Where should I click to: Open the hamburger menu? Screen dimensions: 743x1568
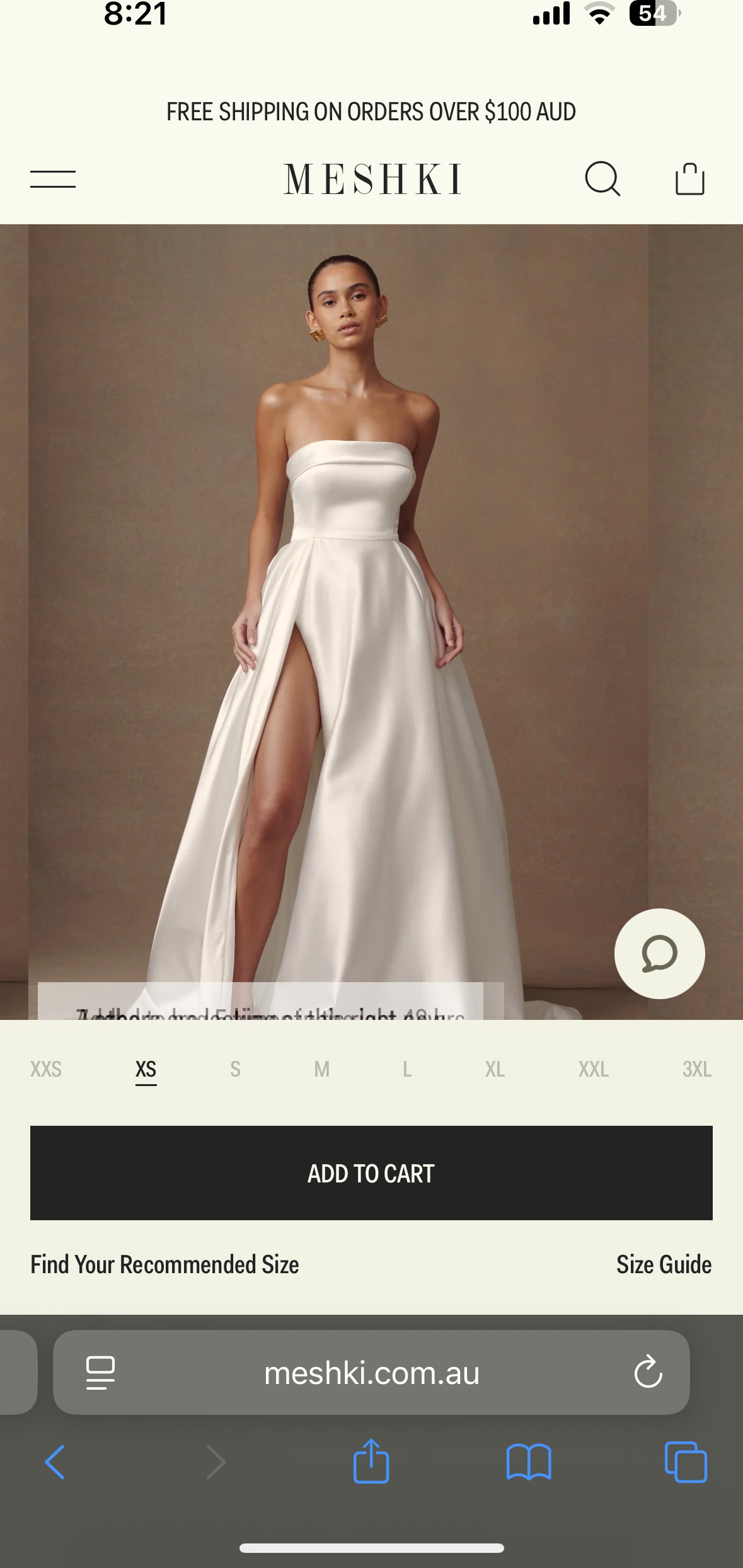(53, 180)
